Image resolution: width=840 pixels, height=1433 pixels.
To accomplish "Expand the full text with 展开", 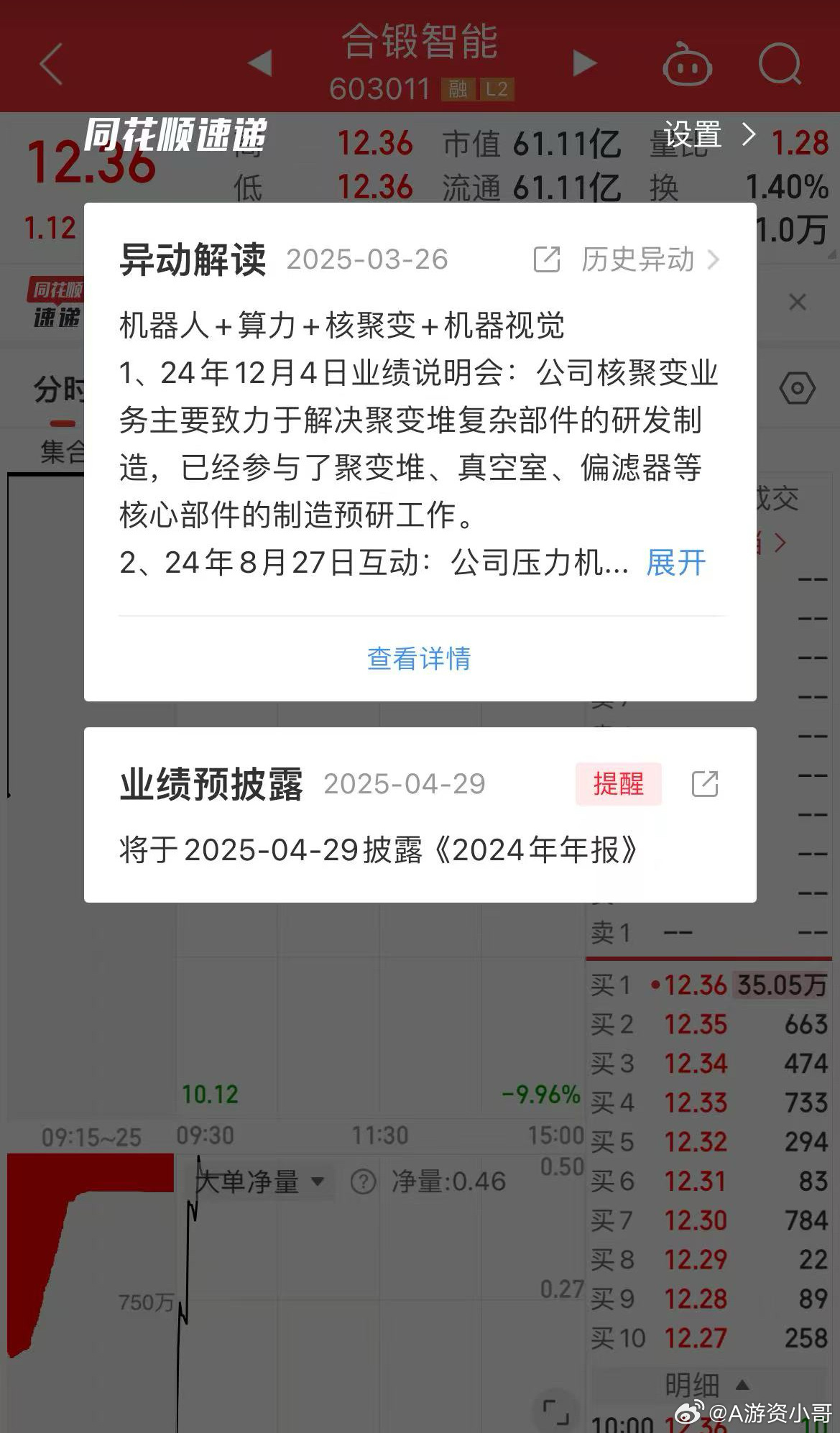I will tap(676, 563).
